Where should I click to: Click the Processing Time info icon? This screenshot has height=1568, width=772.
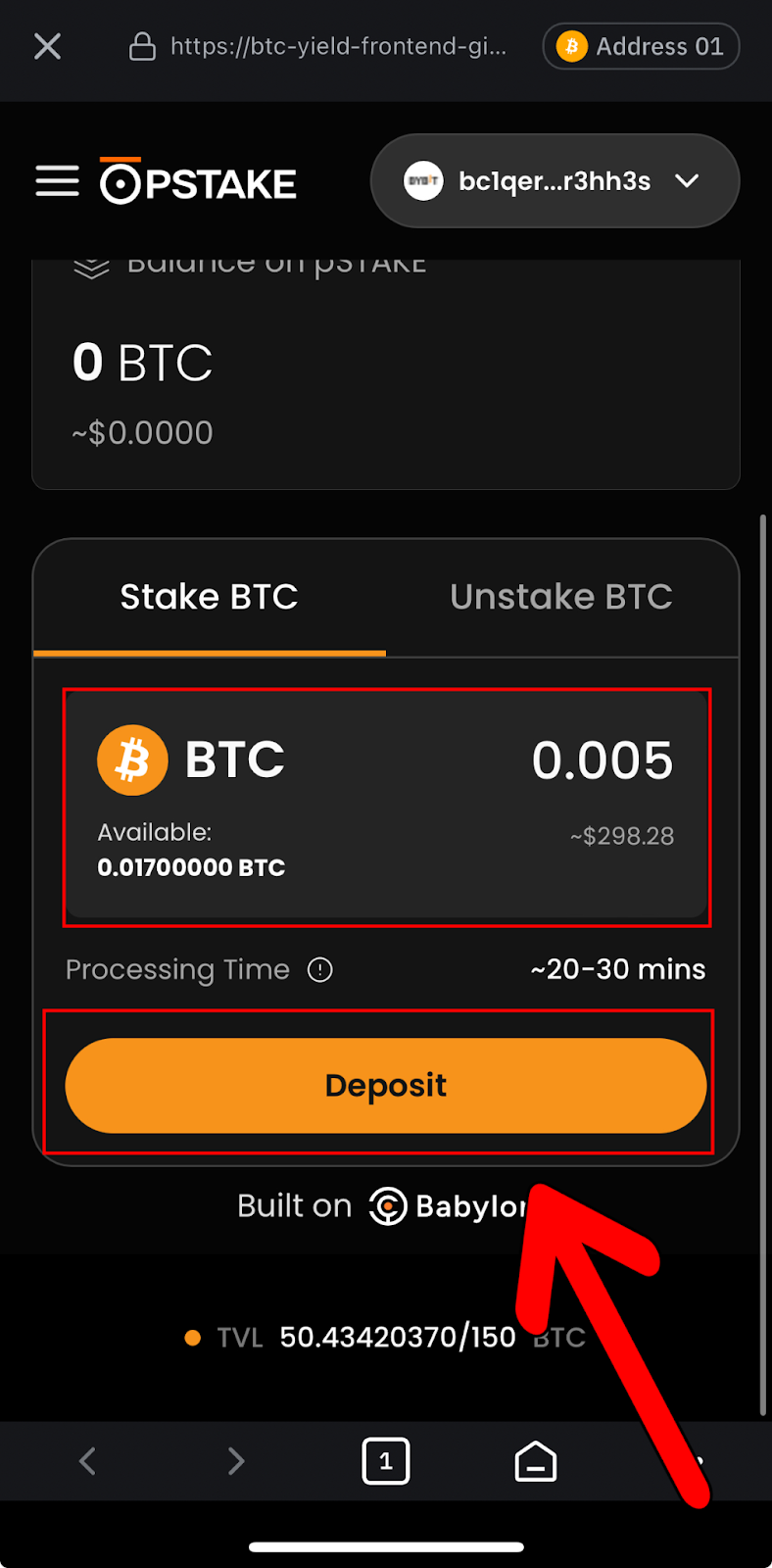point(319,969)
